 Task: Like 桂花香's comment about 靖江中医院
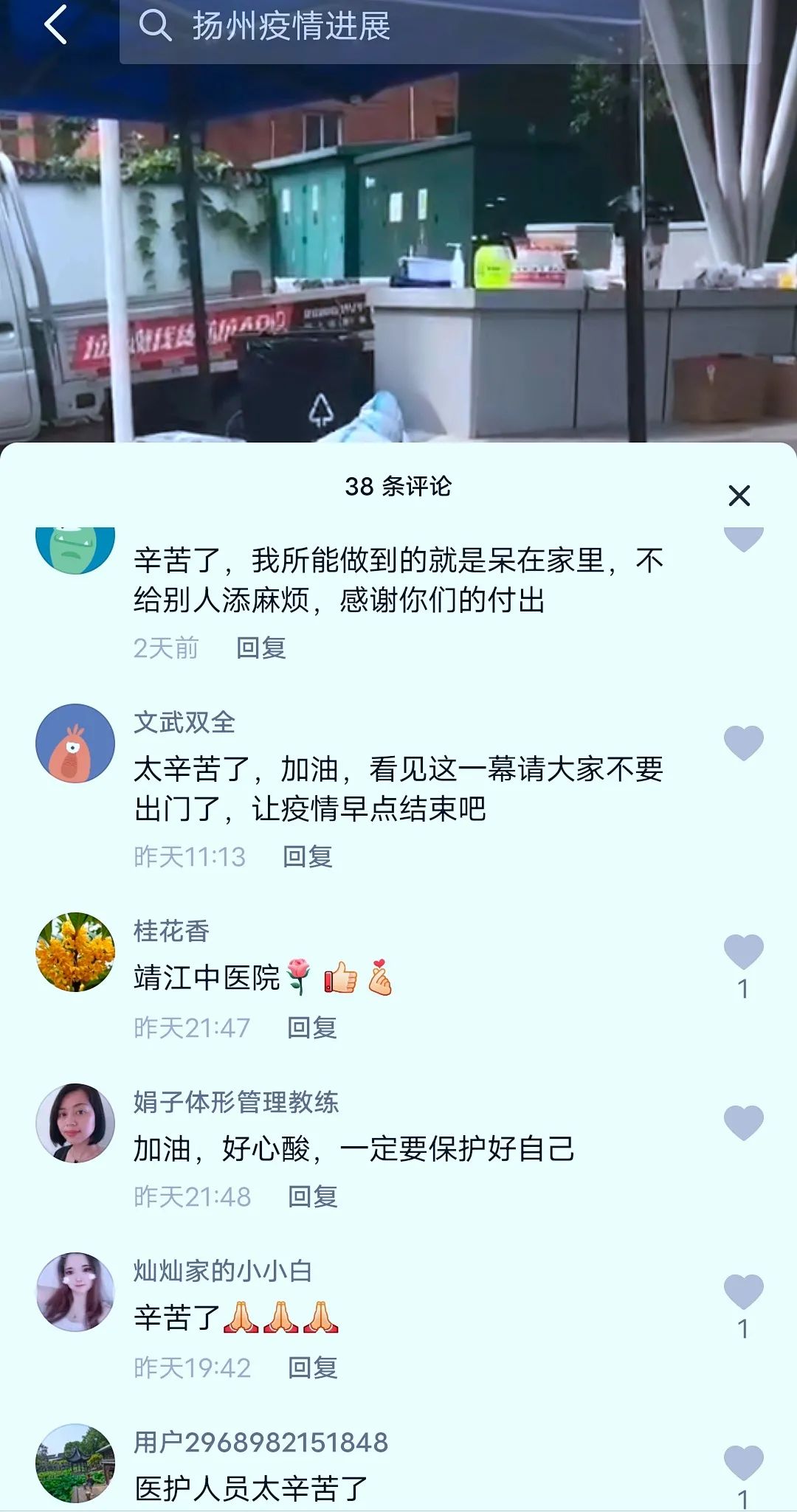point(743,951)
